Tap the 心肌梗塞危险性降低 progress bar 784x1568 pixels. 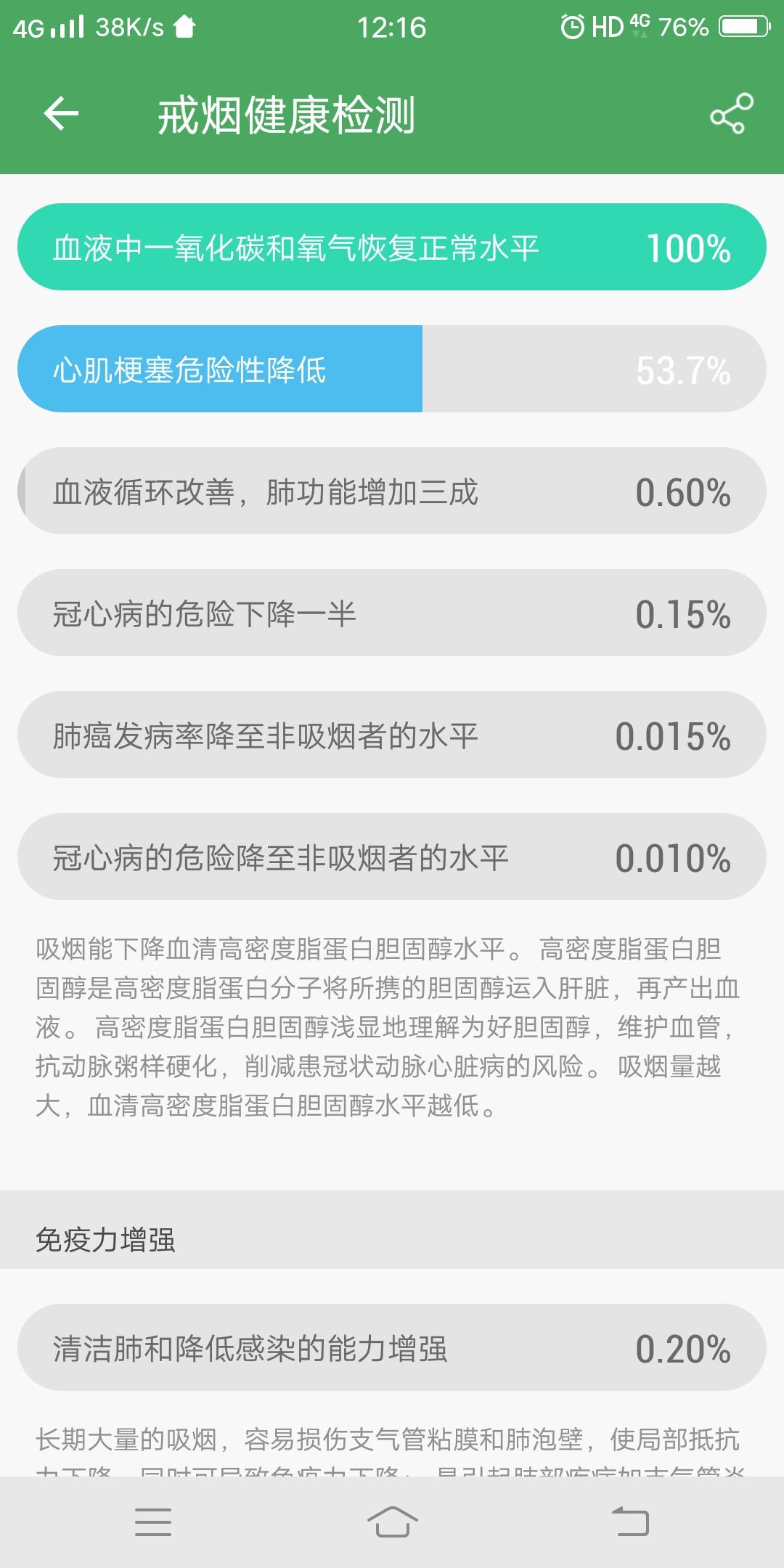pos(392,369)
